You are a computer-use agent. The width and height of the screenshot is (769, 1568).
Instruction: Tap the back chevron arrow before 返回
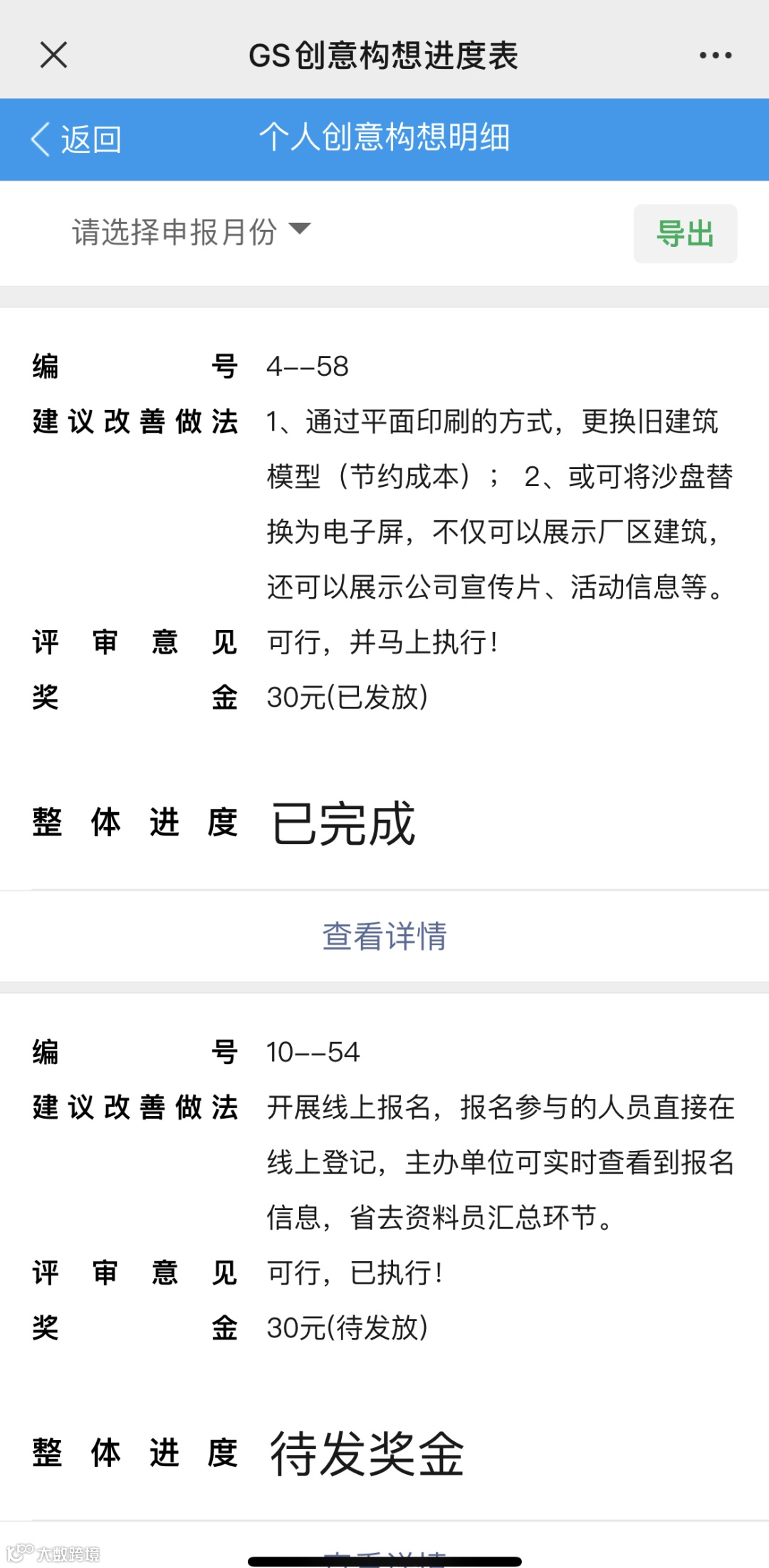[x=39, y=140]
